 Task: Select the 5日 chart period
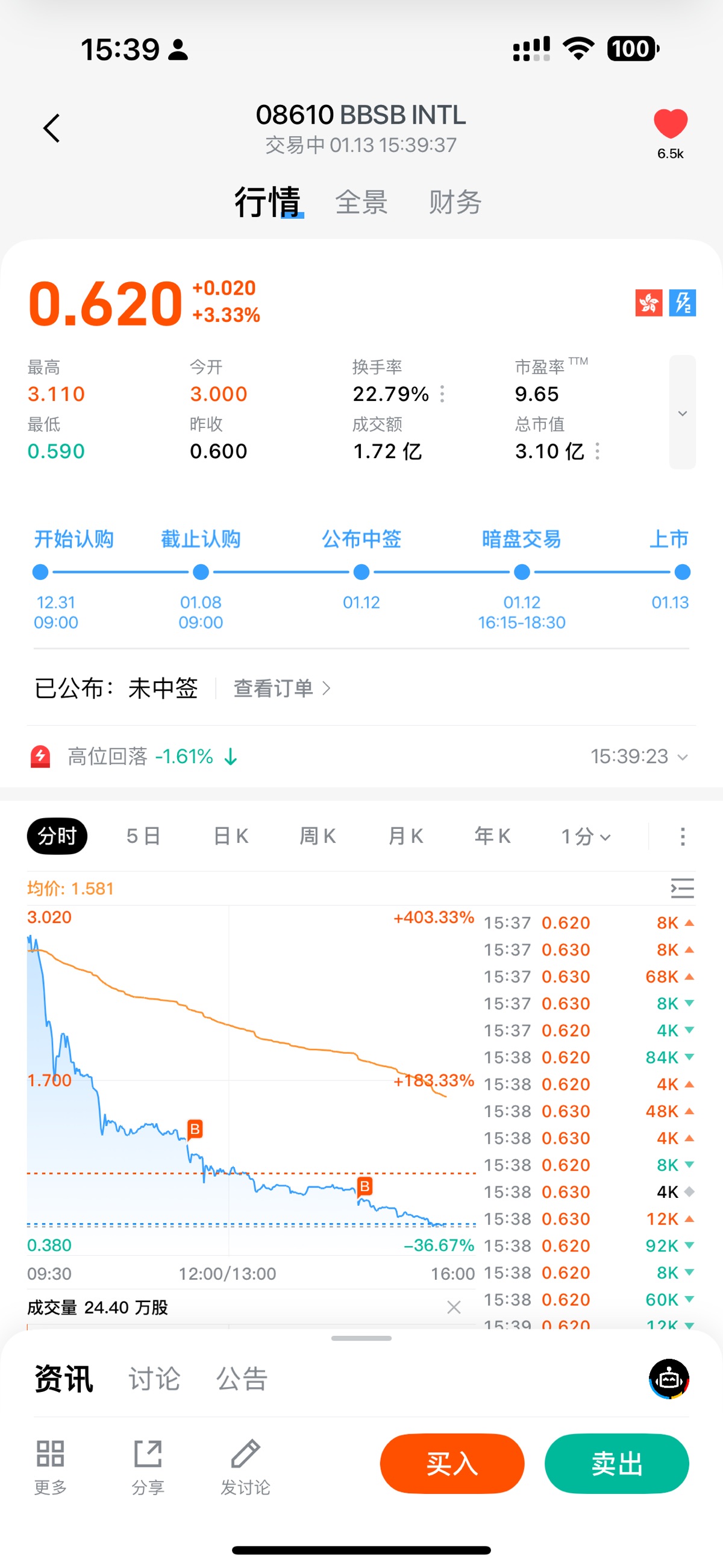pos(143,836)
